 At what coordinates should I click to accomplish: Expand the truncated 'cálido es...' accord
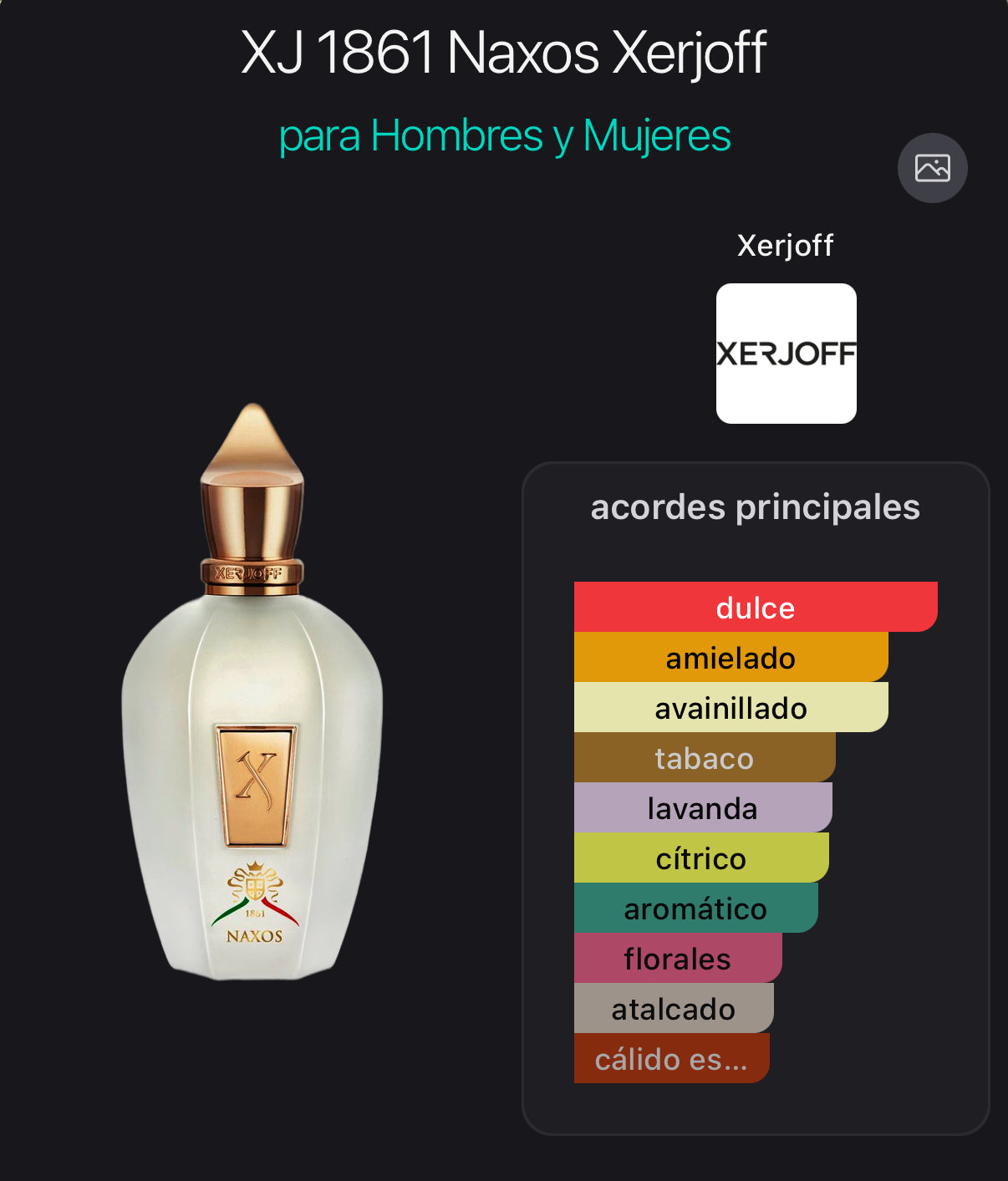[x=671, y=1059]
